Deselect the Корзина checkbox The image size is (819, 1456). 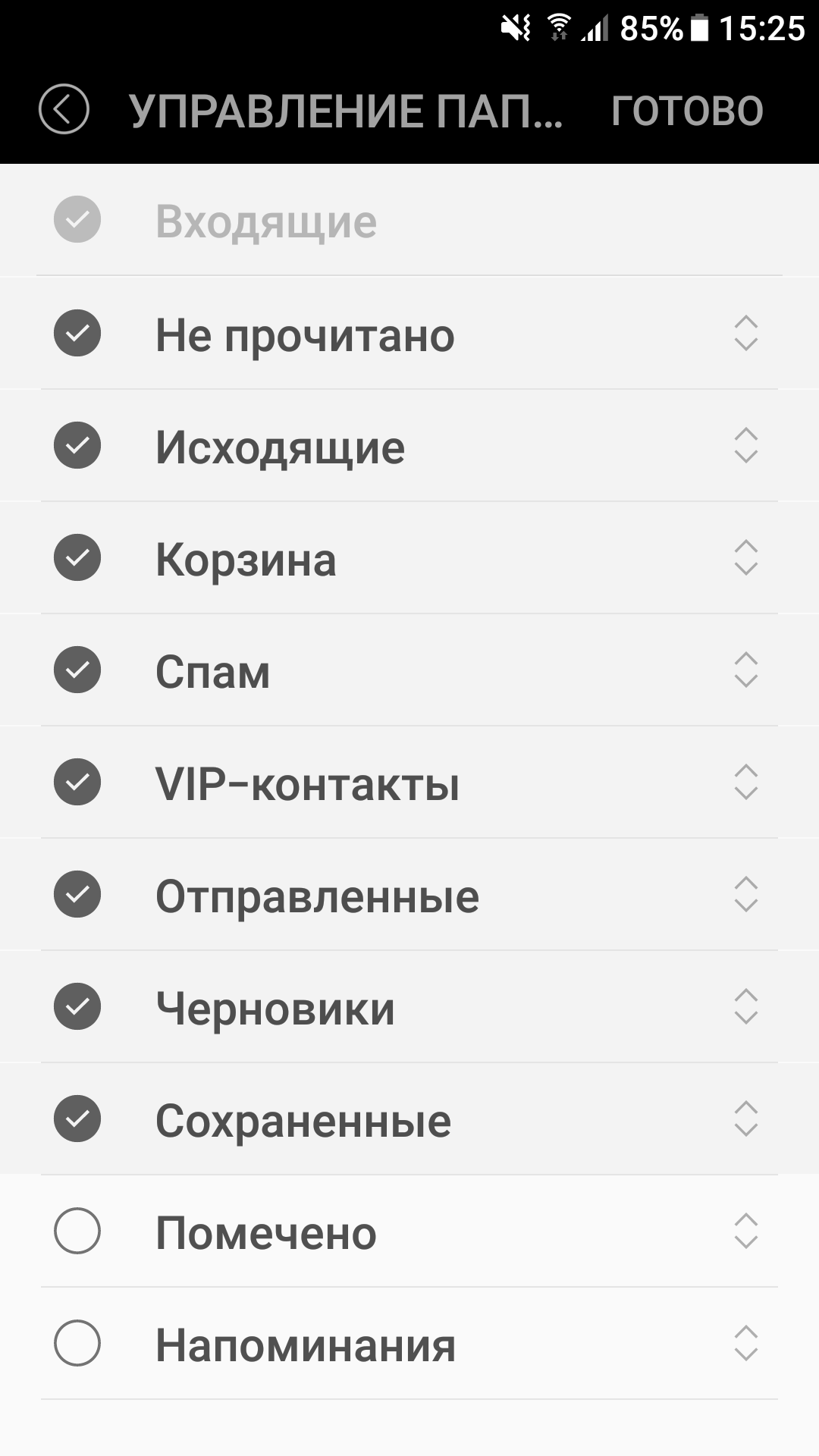pos(77,557)
